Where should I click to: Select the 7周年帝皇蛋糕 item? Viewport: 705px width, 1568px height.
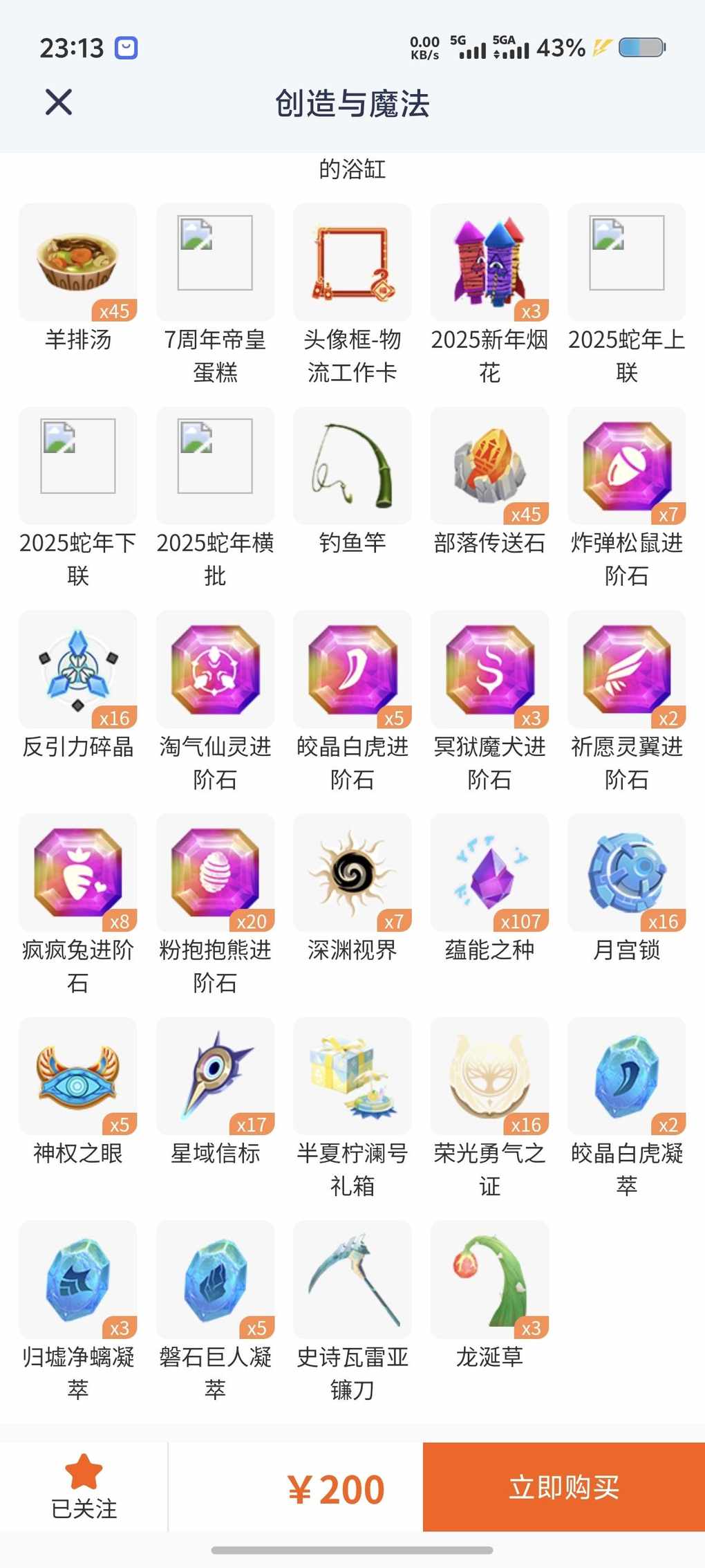[x=215, y=263]
